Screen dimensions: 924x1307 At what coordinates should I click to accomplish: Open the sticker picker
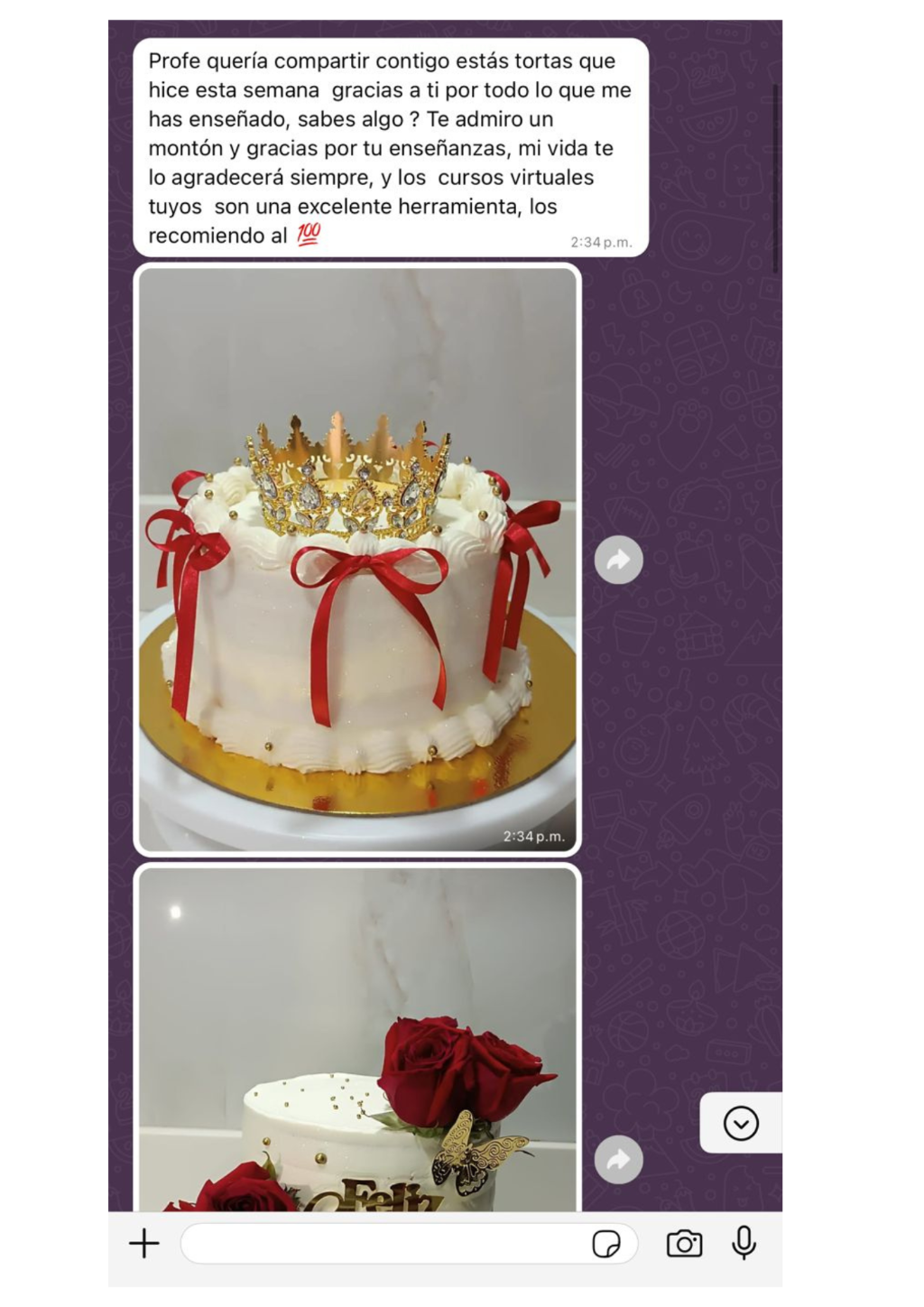[606, 1244]
